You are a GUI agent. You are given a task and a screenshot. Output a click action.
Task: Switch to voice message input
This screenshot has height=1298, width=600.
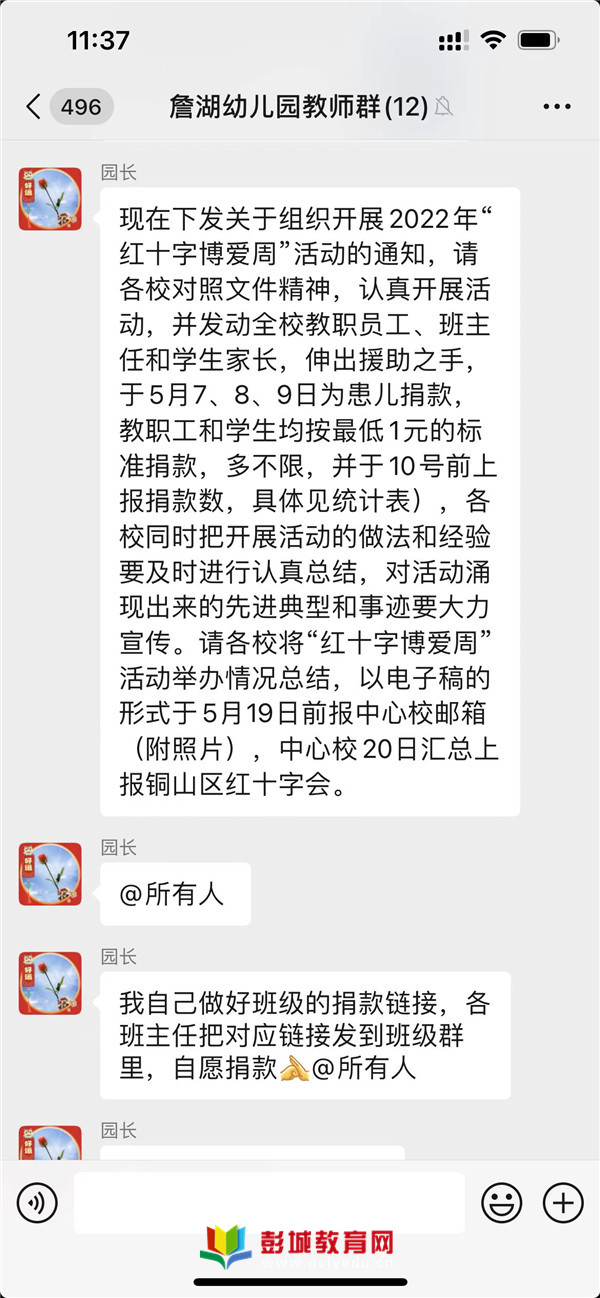click(38, 1203)
